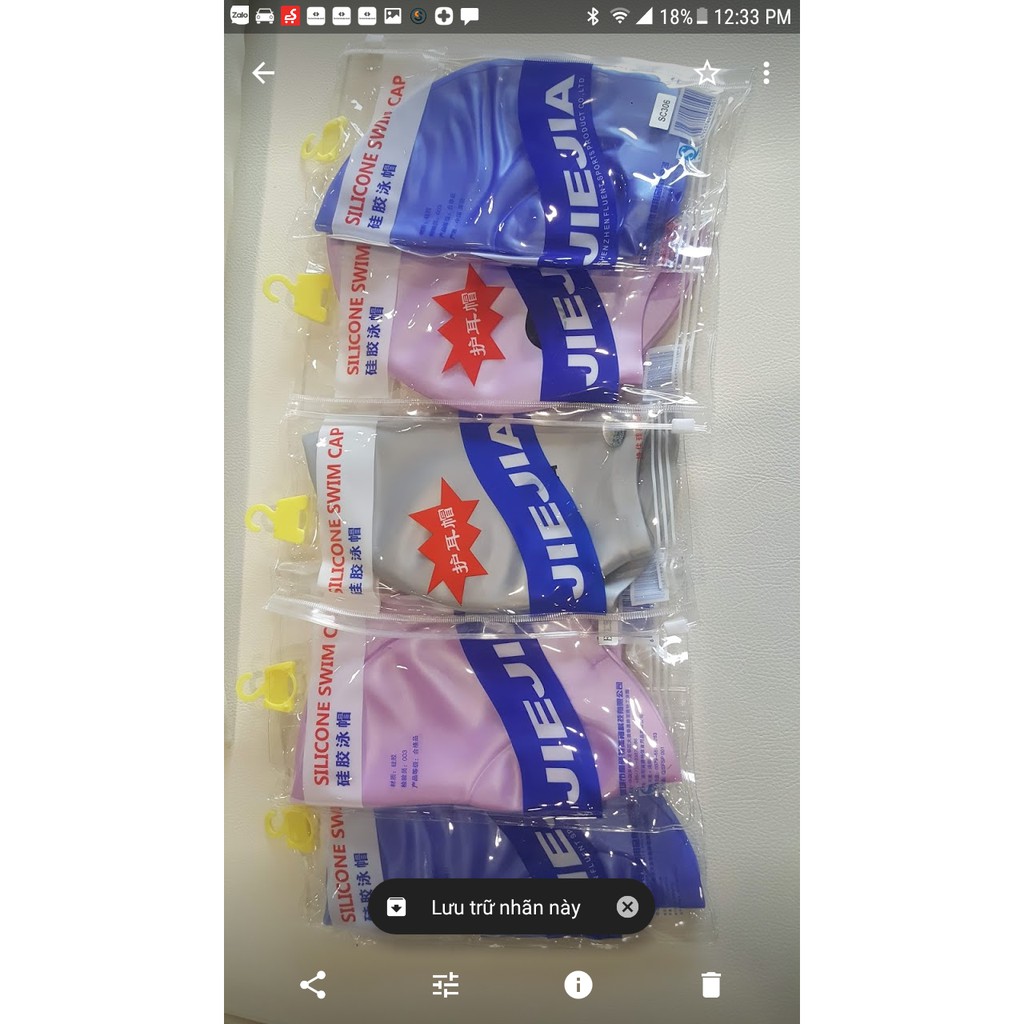The image size is (1024, 1024).
Task: Open the edit adjustments tool
Action: 446,985
